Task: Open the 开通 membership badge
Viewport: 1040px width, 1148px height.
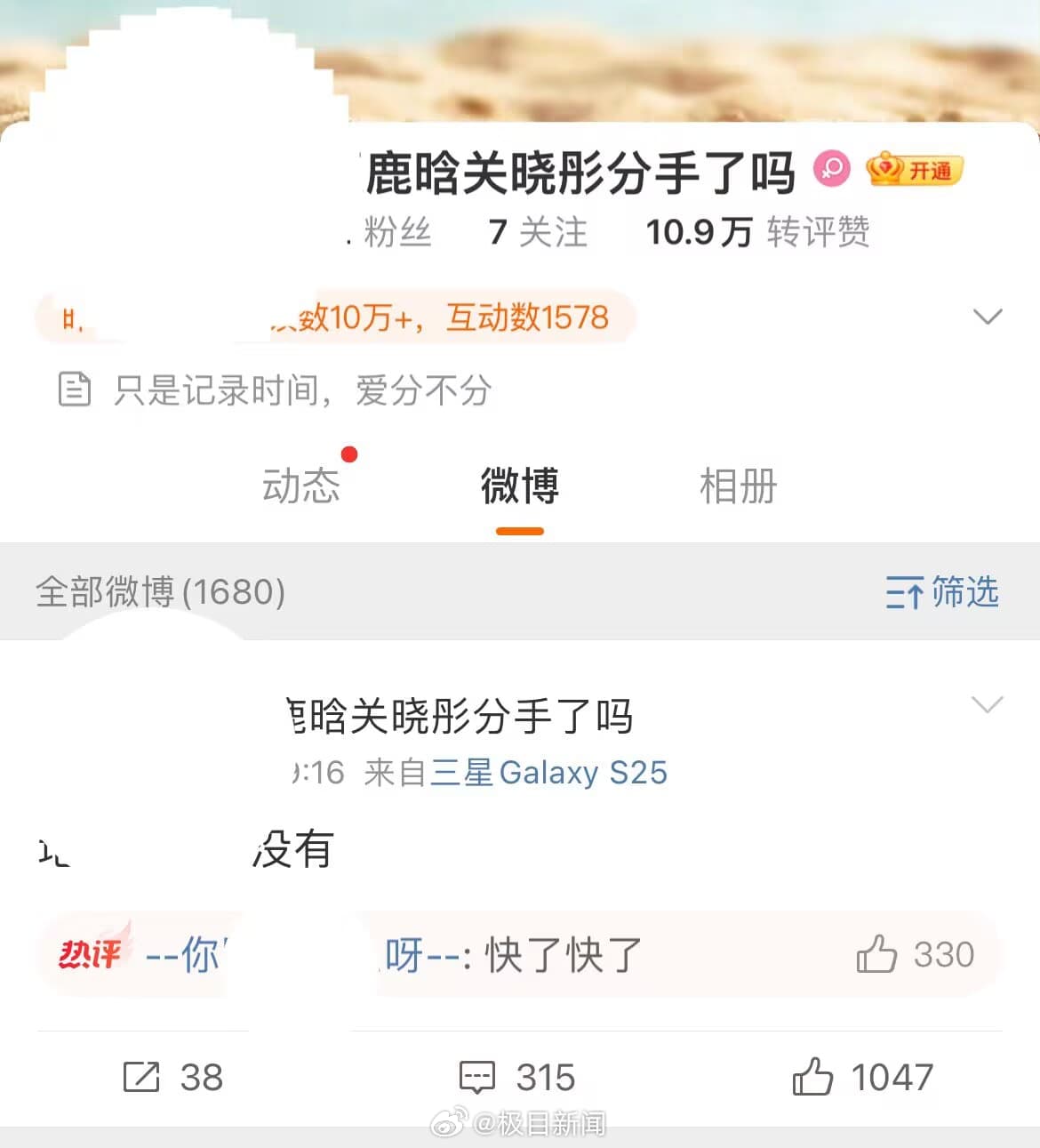Action: [915, 169]
